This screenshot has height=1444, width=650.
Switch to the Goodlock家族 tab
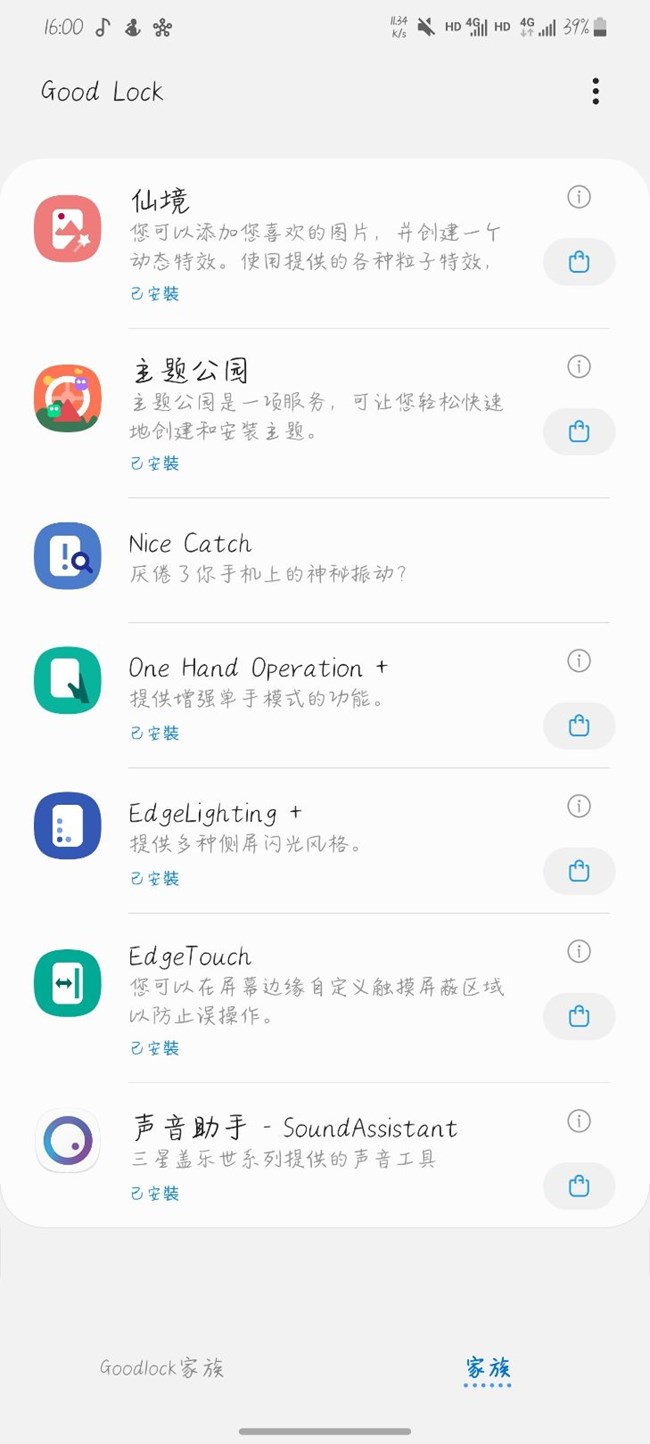pyautogui.click(x=162, y=1368)
